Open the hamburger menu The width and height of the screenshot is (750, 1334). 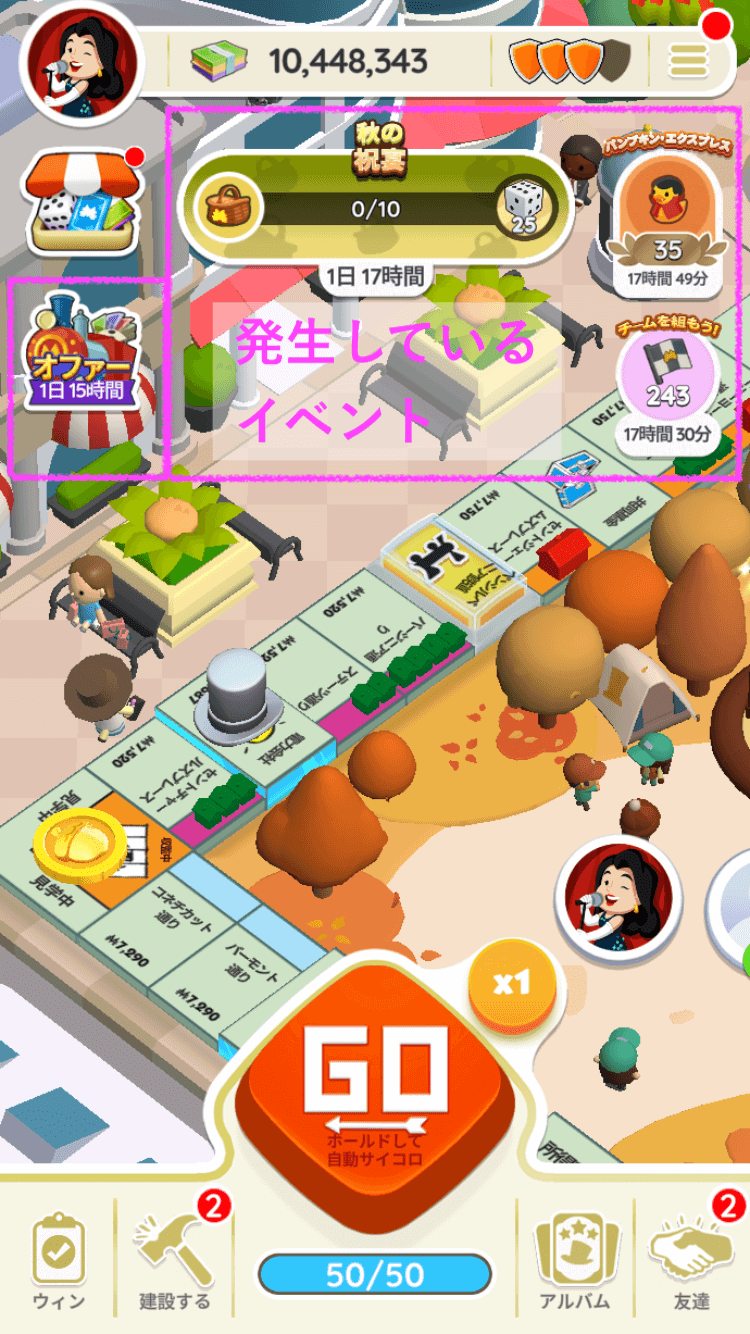pyautogui.click(x=689, y=60)
